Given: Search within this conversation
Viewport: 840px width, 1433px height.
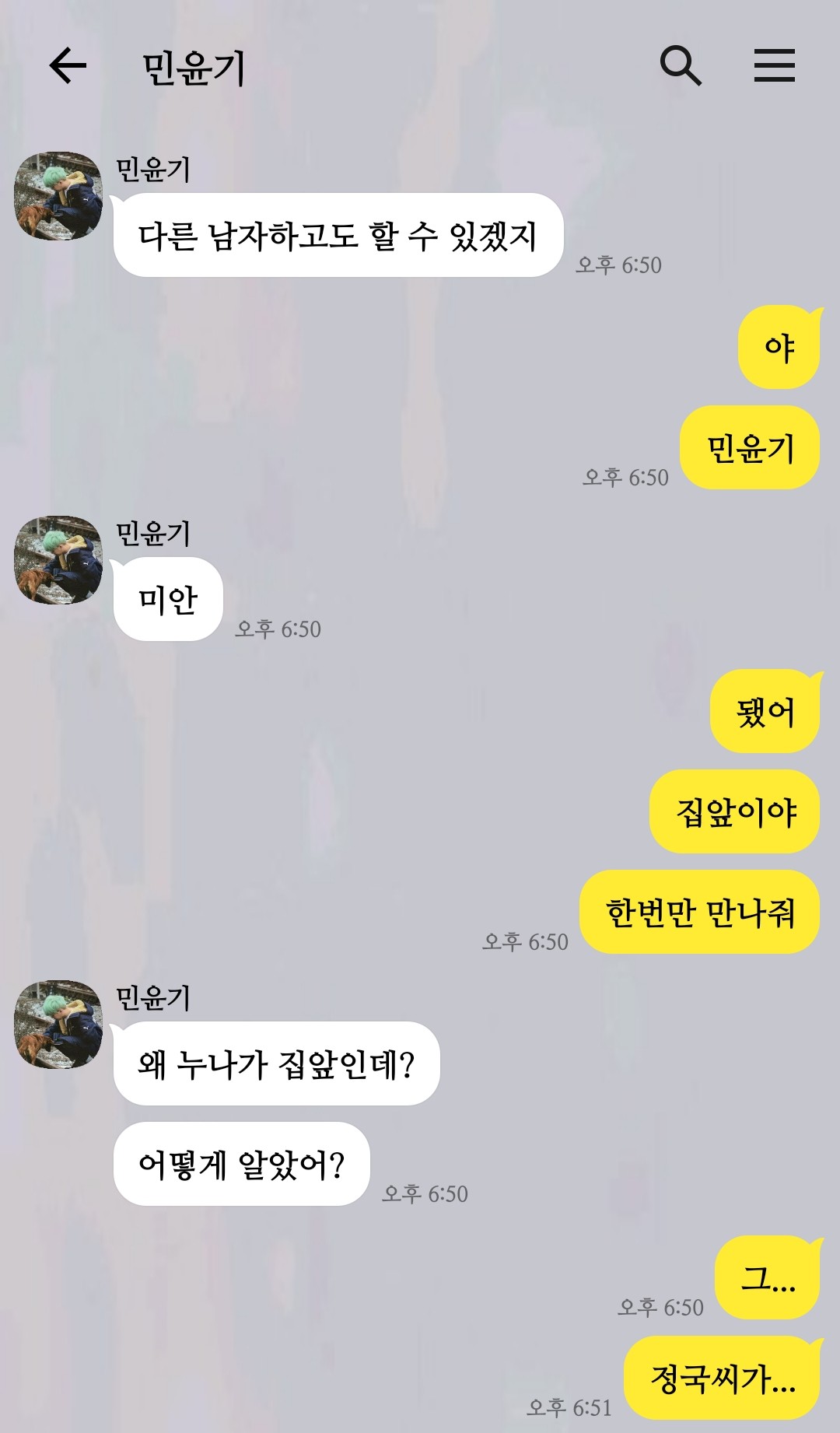Looking at the screenshot, I should tap(681, 65).
